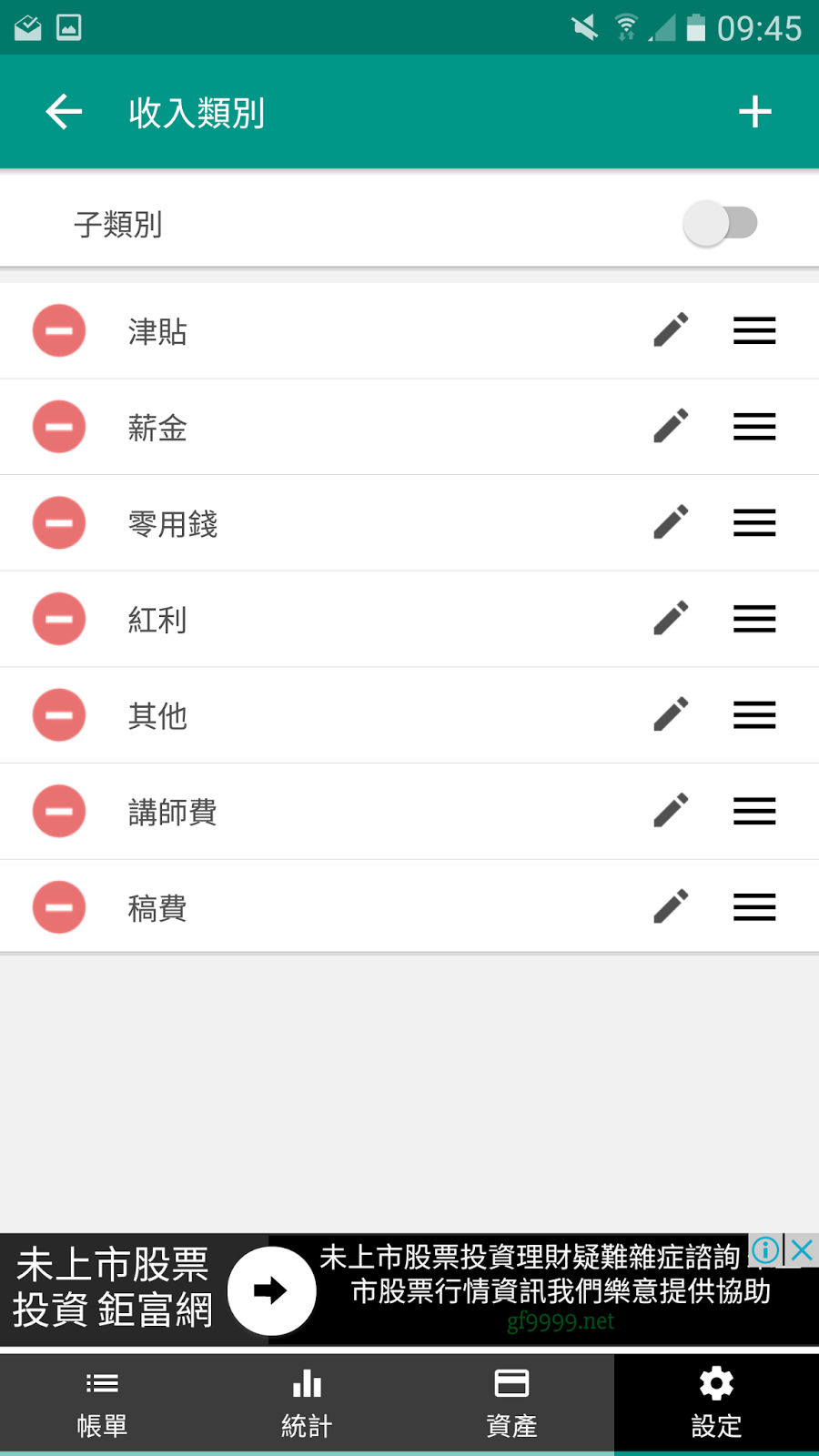The width and height of the screenshot is (819, 1456).
Task: Edit the 薪金 category name
Action: (x=671, y=427)
